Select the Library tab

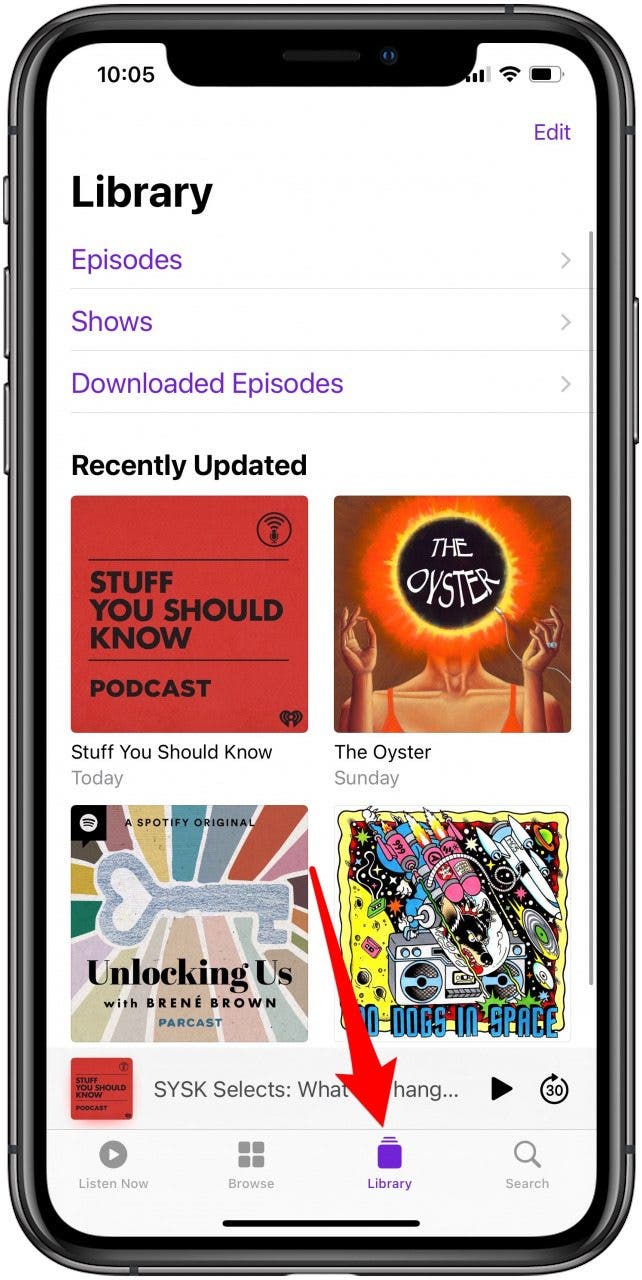coord(389,1165)
